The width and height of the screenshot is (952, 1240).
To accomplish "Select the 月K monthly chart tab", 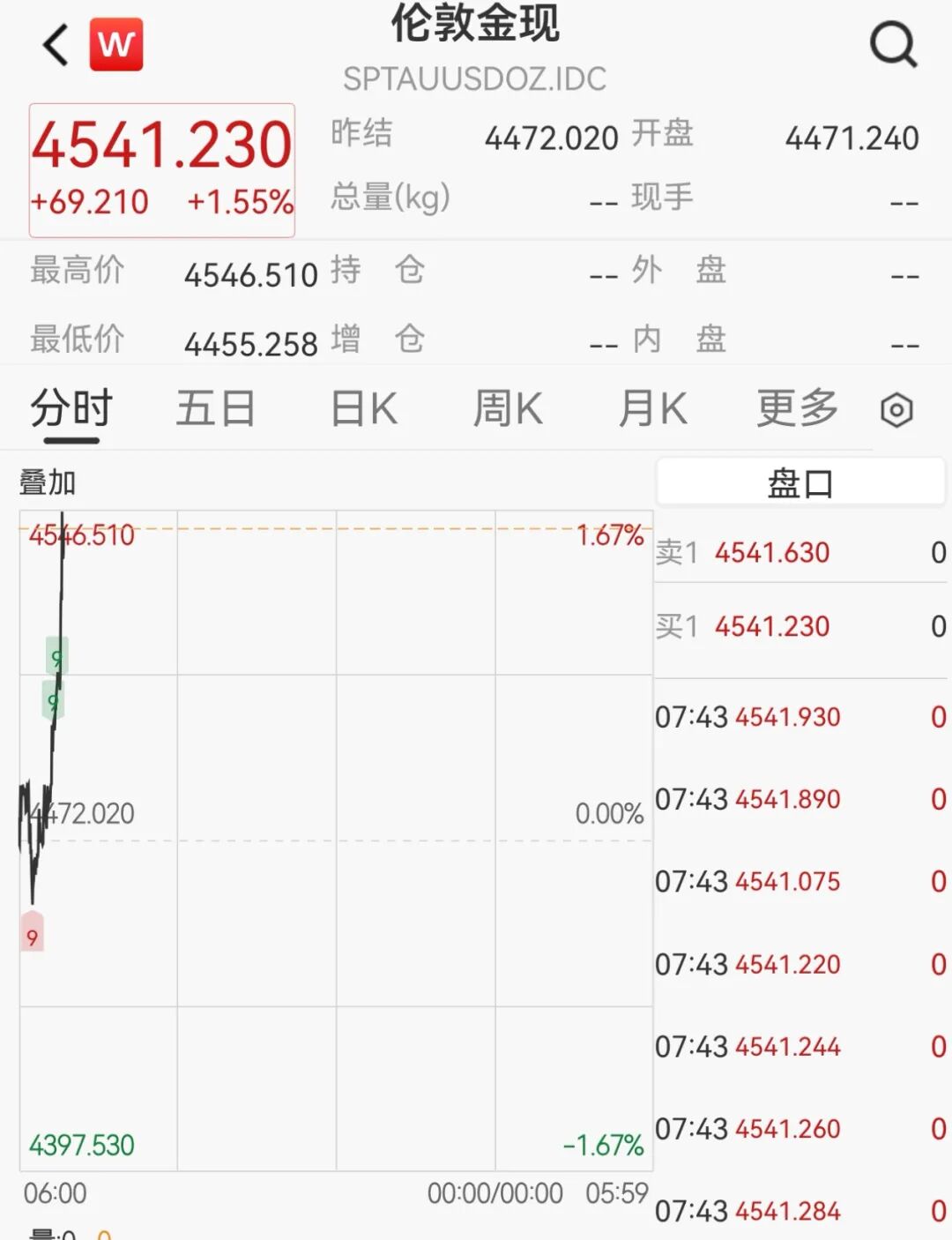I will 652,407.
